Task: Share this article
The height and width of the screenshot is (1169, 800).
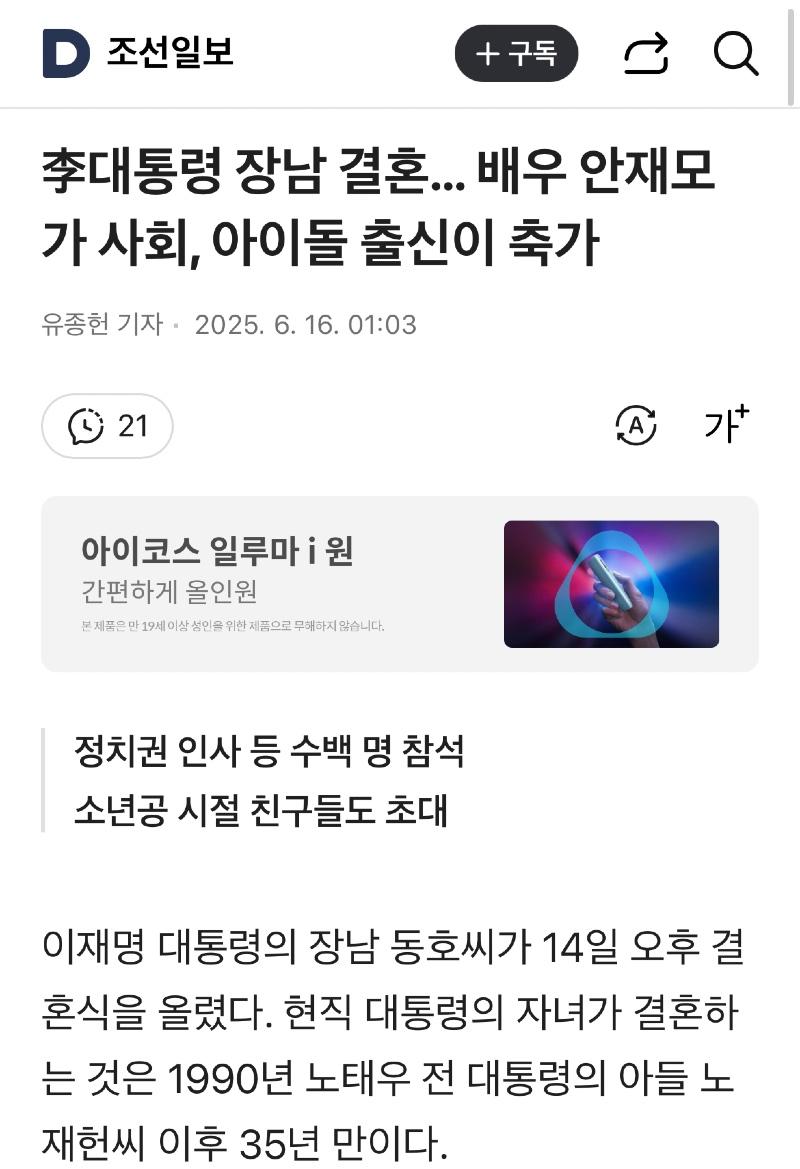Action: (645, 54)
